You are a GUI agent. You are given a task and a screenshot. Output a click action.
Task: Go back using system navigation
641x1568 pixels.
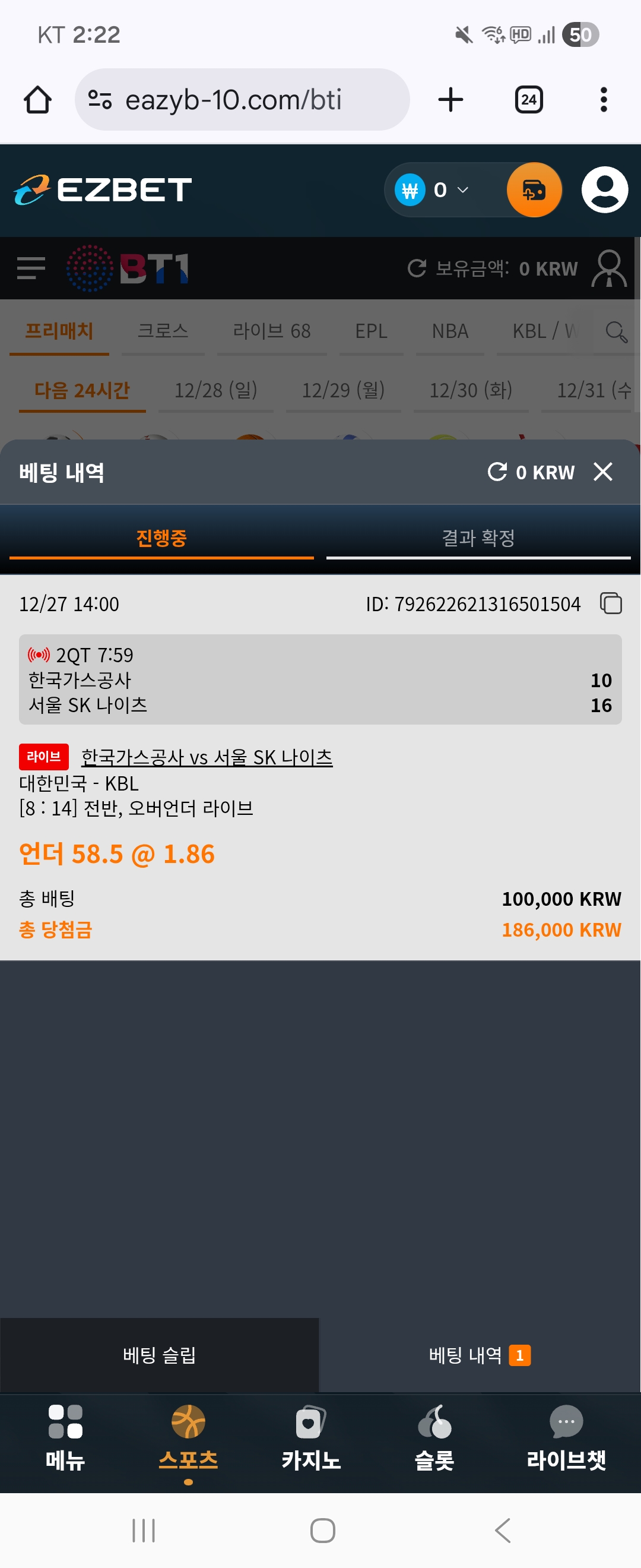[502, 1530]
